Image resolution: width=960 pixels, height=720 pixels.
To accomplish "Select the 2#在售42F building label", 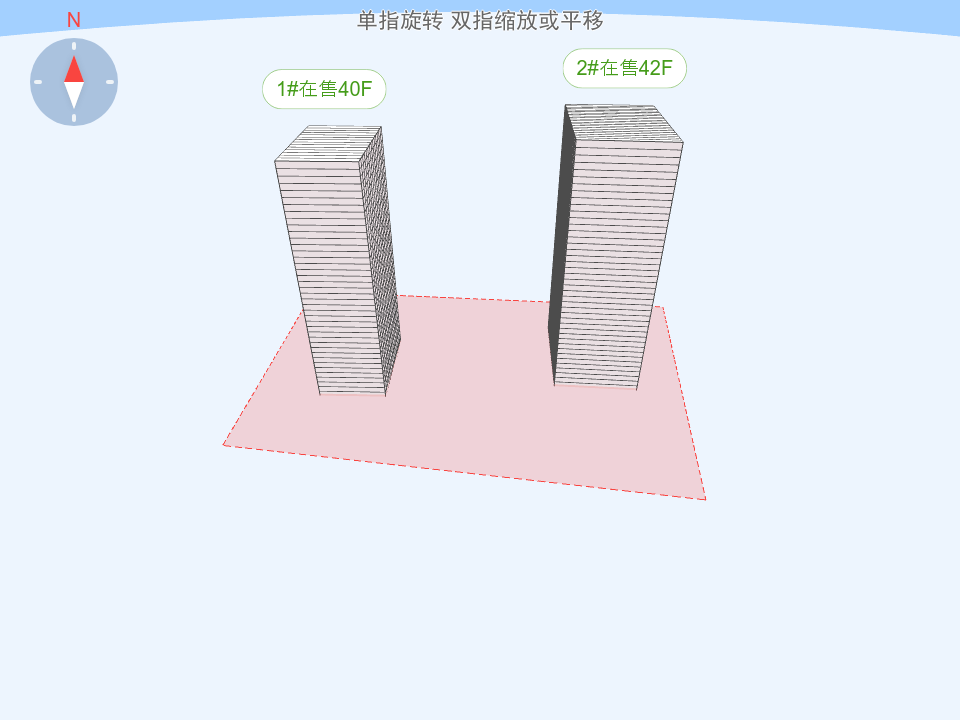I will [x=624, y=68].
